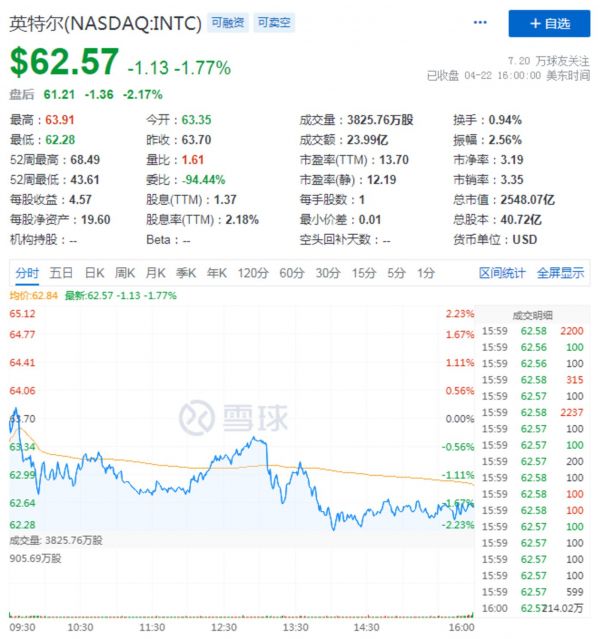Show the 日K daily candlestick chart

(94, 272)
